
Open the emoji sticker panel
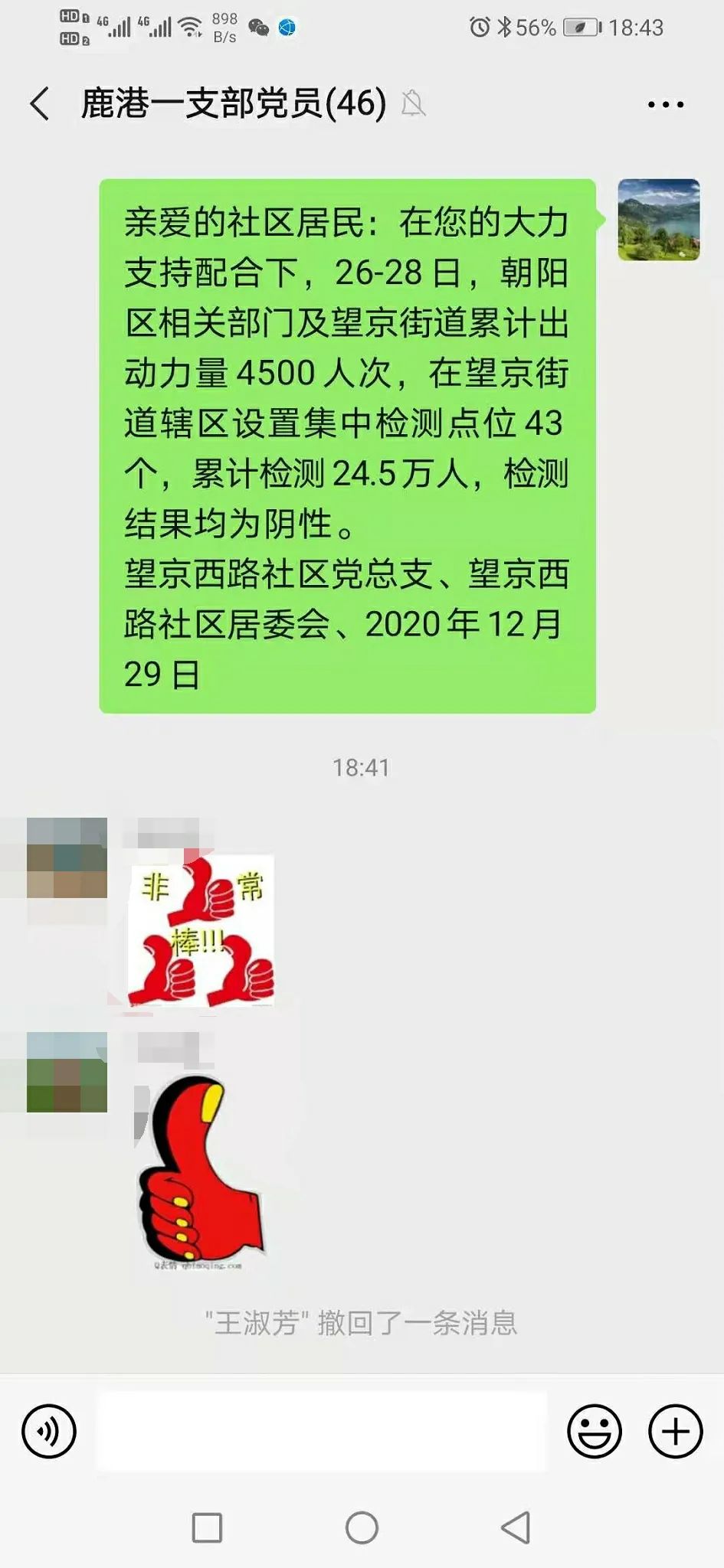[x=594, y=1431]
